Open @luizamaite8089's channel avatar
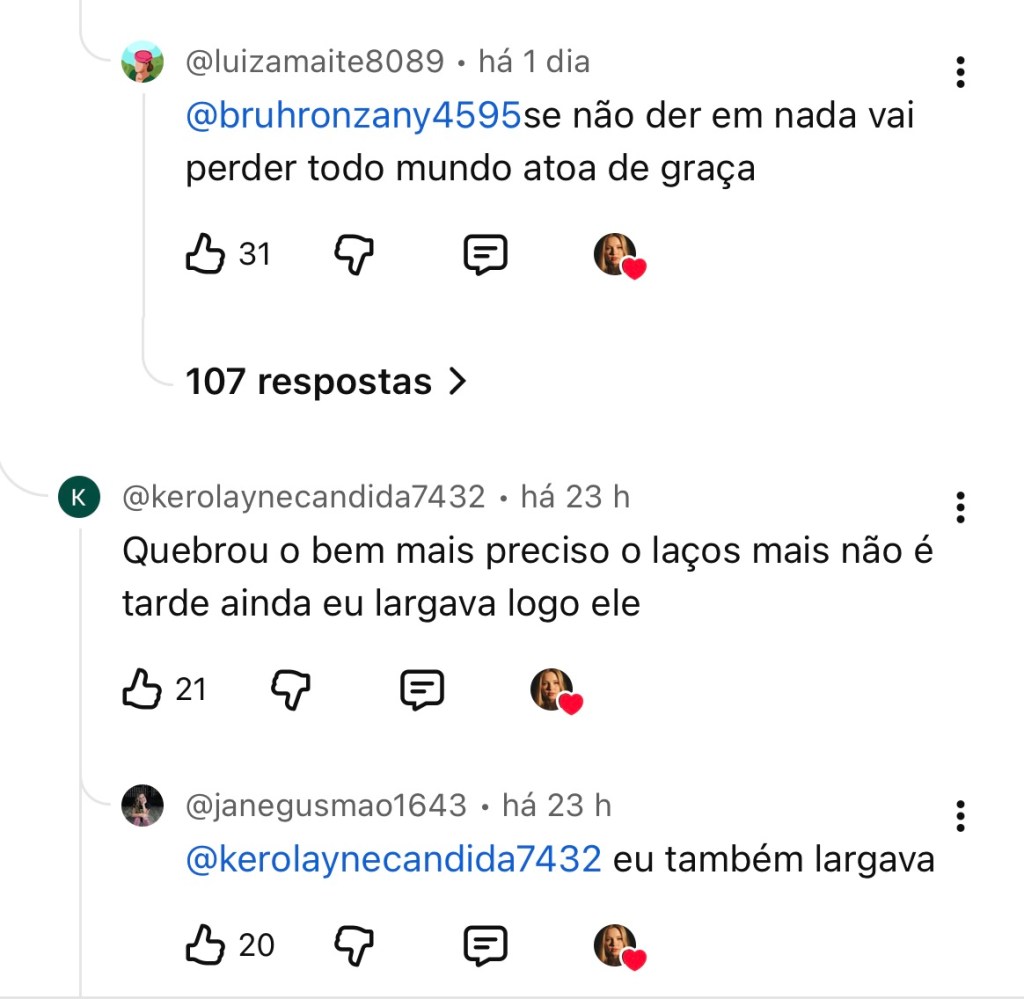 pyautogui.click(x=143, y=62)
